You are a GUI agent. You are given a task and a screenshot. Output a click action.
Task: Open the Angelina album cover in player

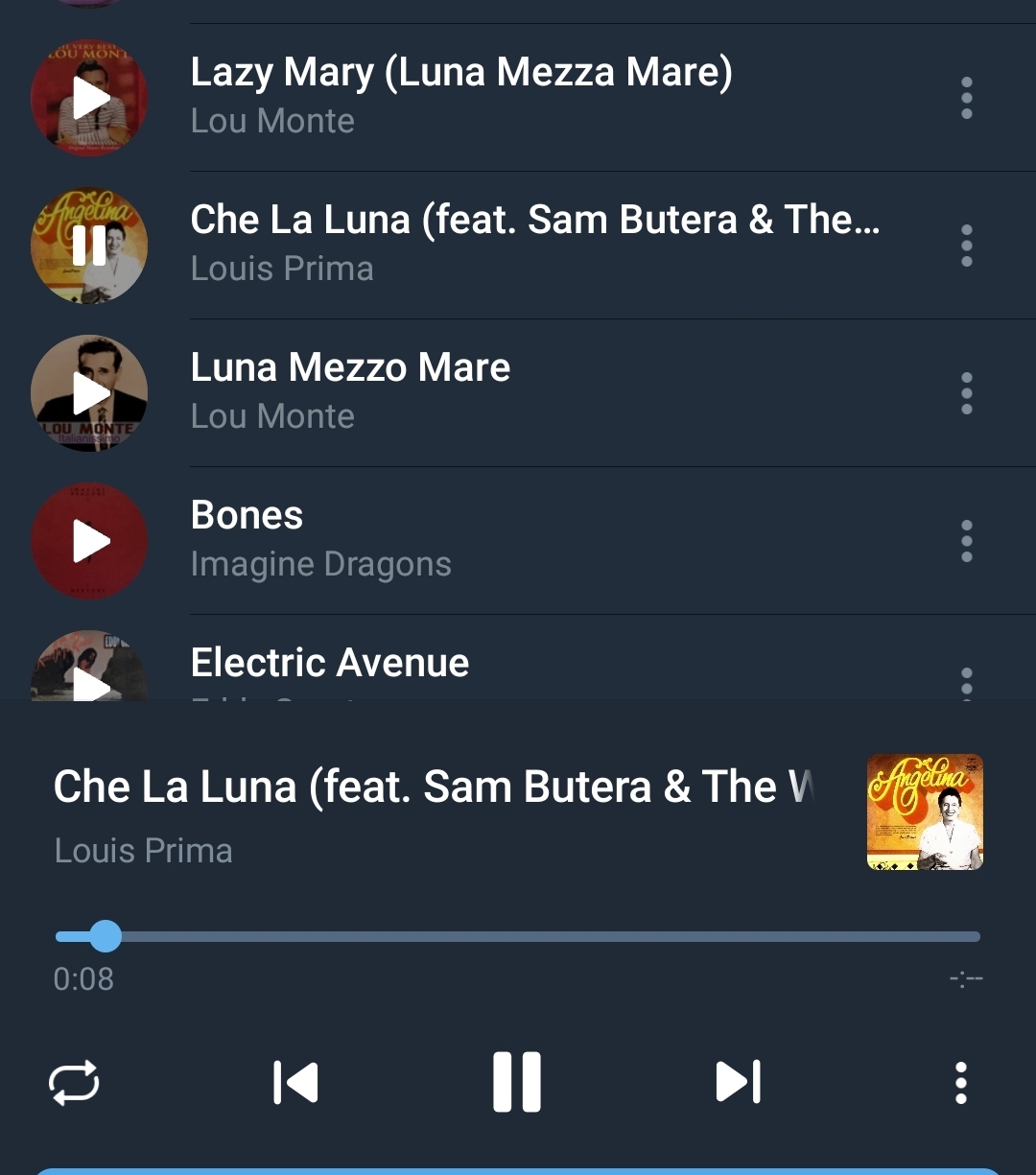(925, 811)
